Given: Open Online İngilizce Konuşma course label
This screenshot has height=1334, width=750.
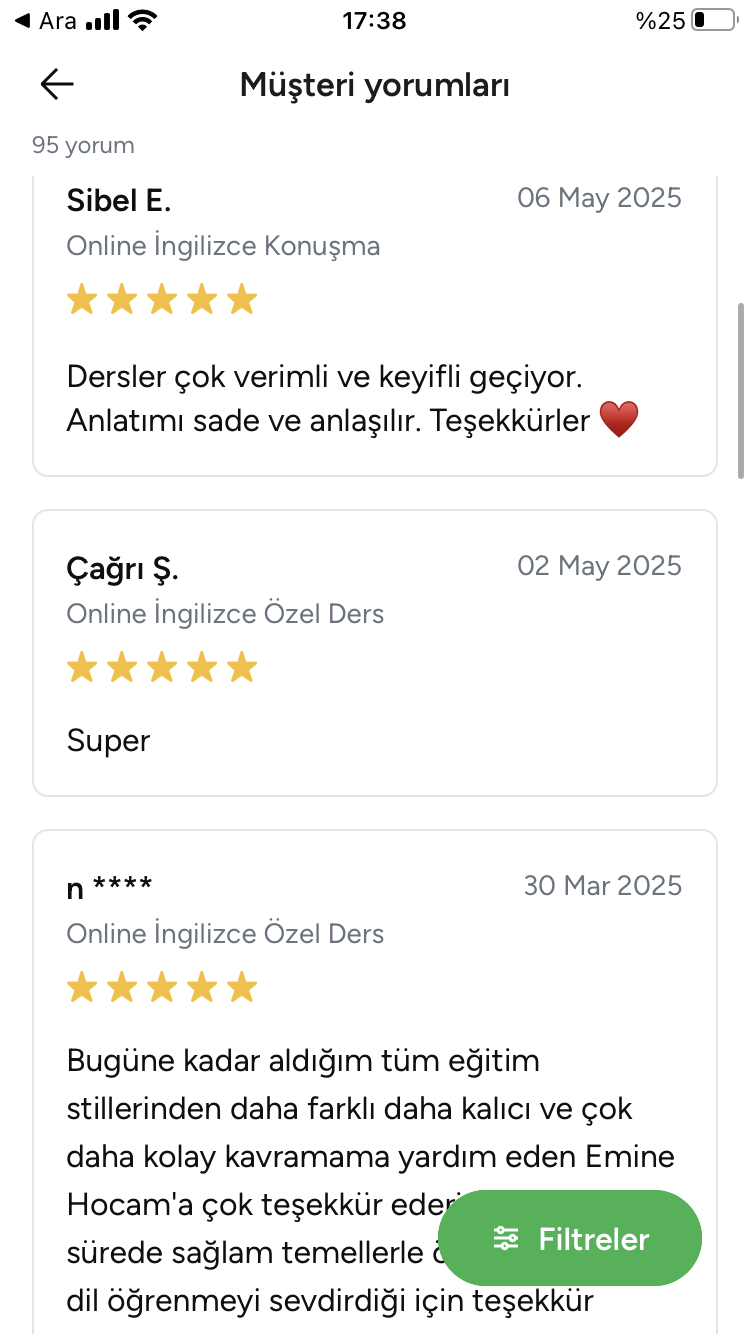Looking at the screenshot, I should point(225,246).
